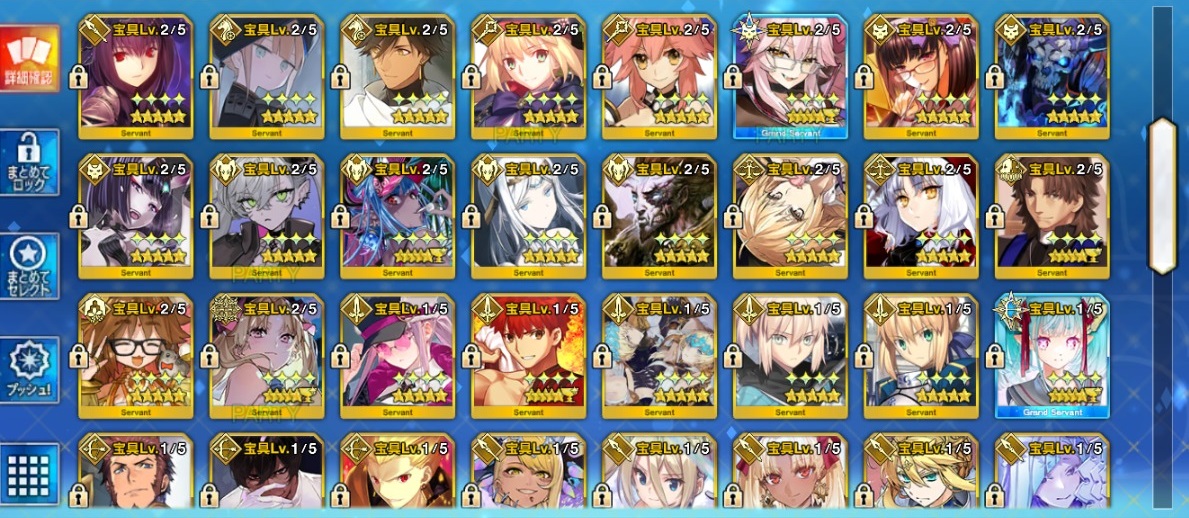Open the blonde green-eyed servant in blue armor
1189x518 pixels.
pos(921,356)
